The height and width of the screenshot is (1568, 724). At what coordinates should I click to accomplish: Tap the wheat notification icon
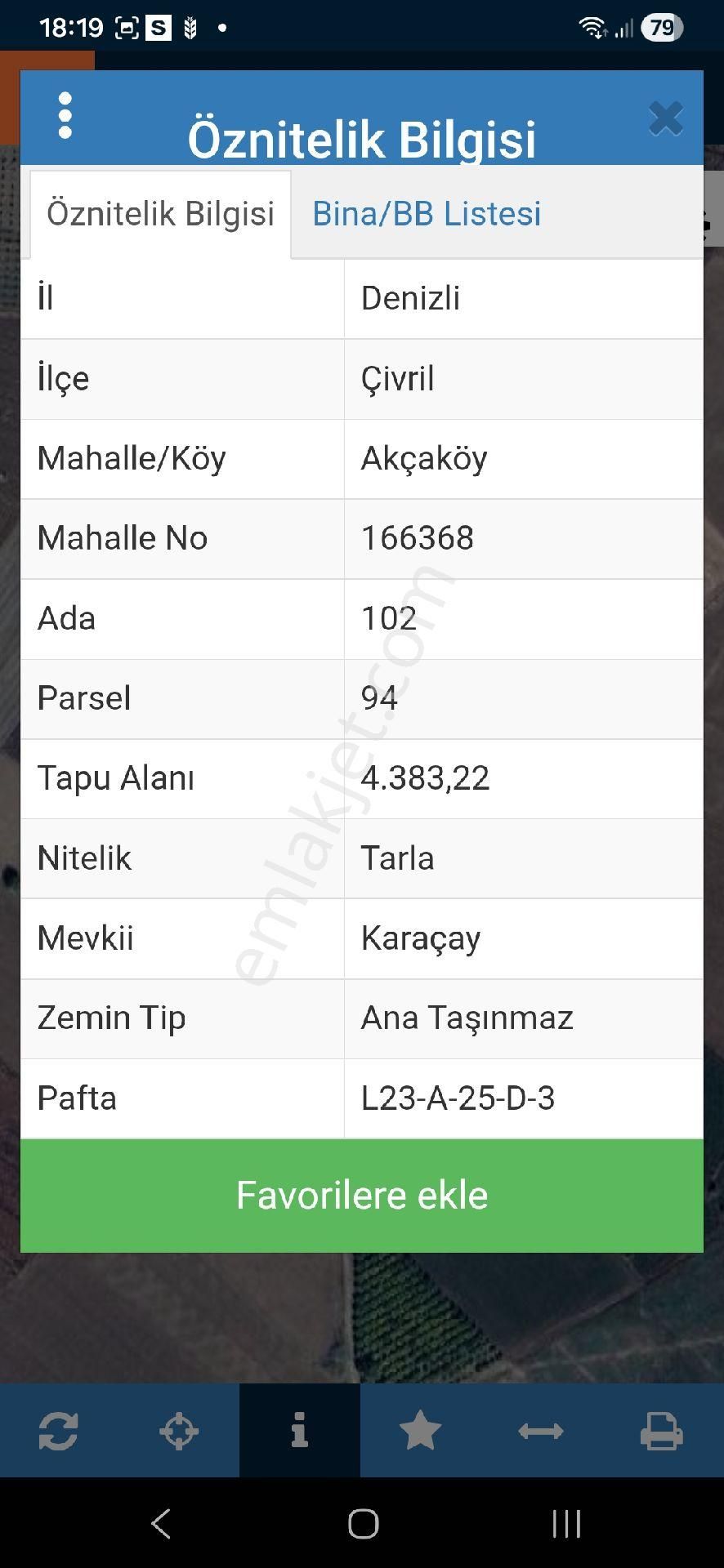tap(190, 27)
